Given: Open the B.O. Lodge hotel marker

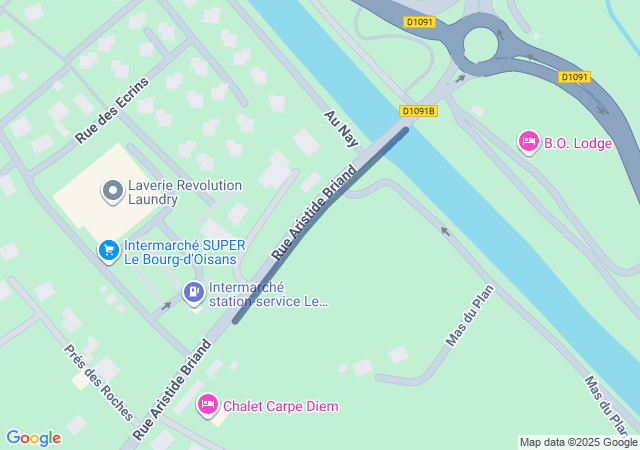Looking at the screenshot, I should coord(528,143).
